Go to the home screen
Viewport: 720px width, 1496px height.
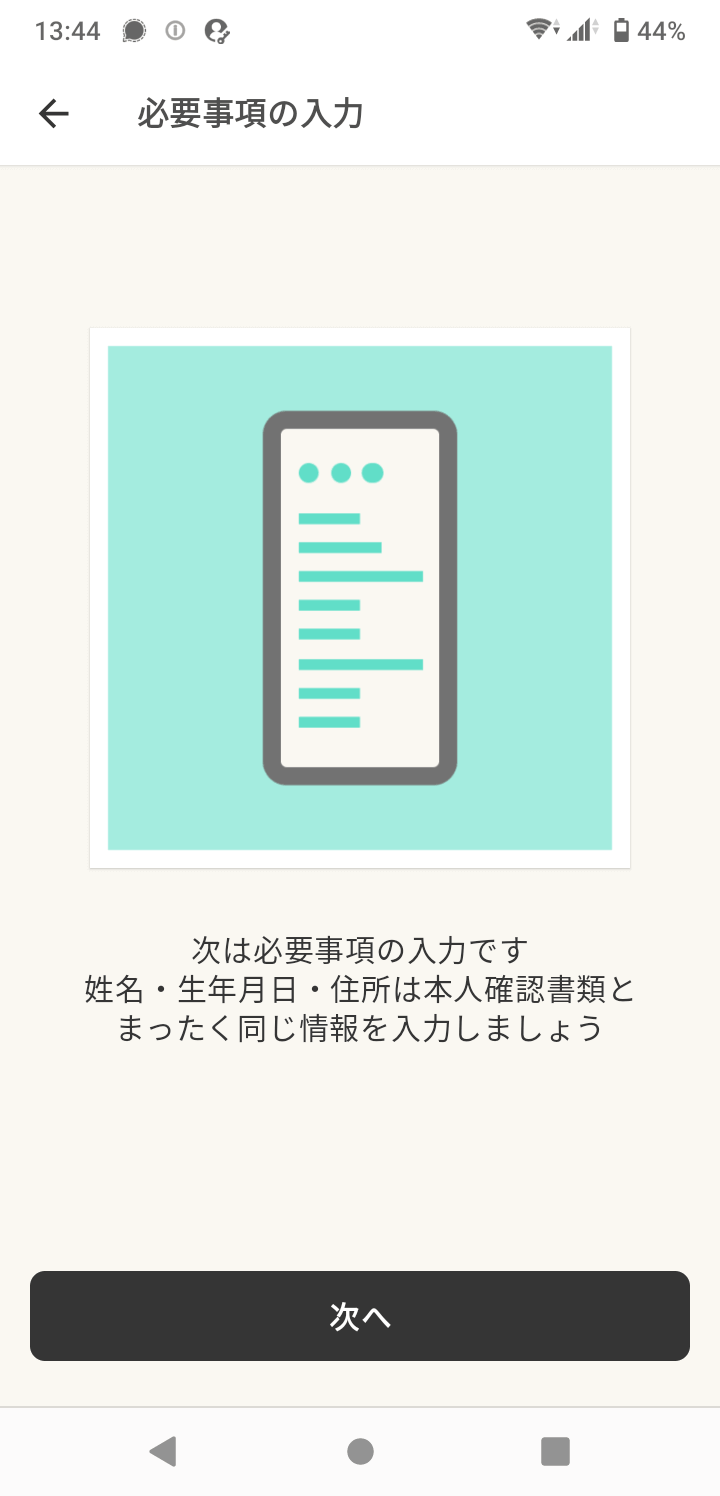(360, 1451)
